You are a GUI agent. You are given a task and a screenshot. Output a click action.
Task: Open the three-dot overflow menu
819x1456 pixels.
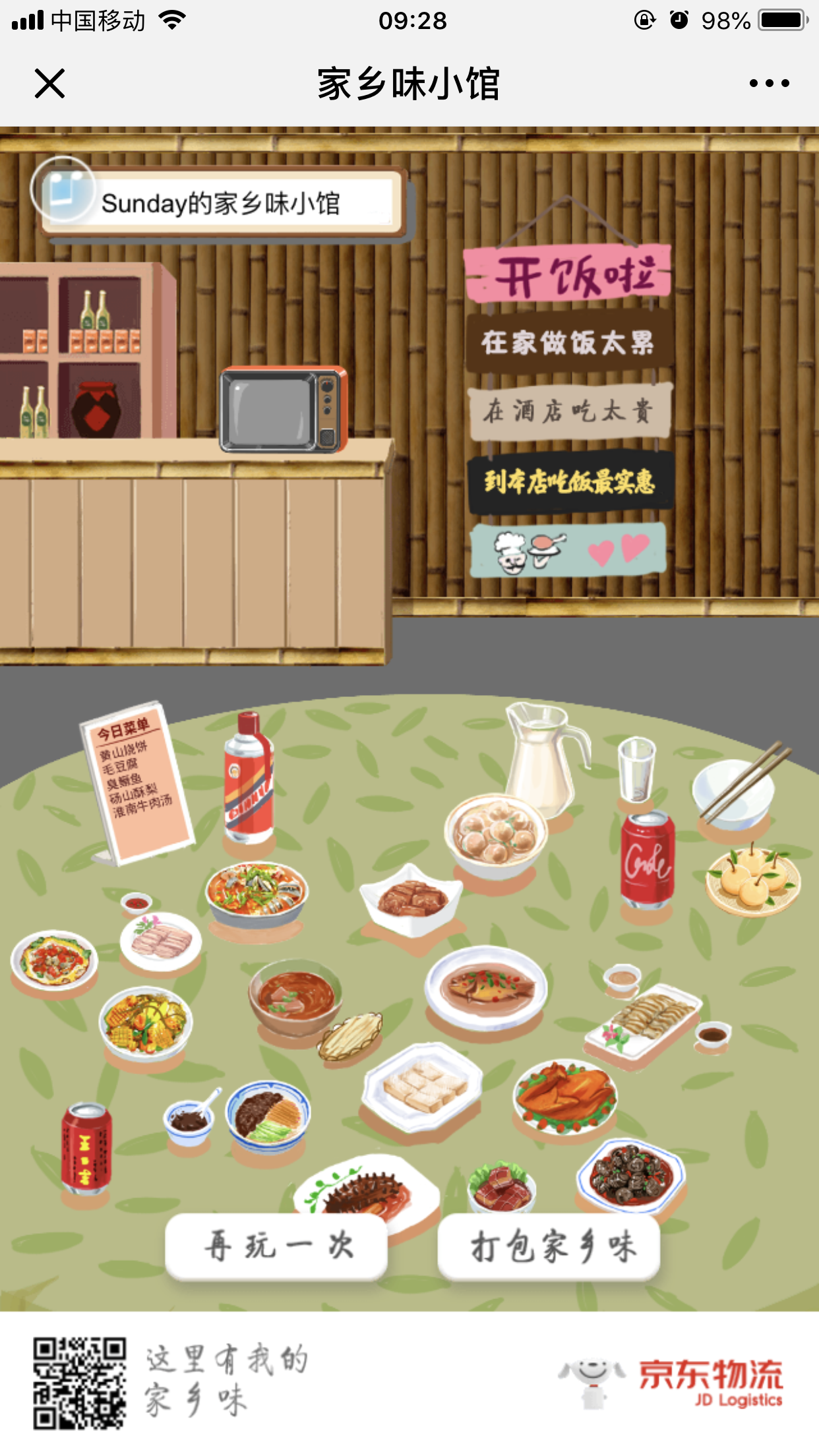(x=769, y=84)
